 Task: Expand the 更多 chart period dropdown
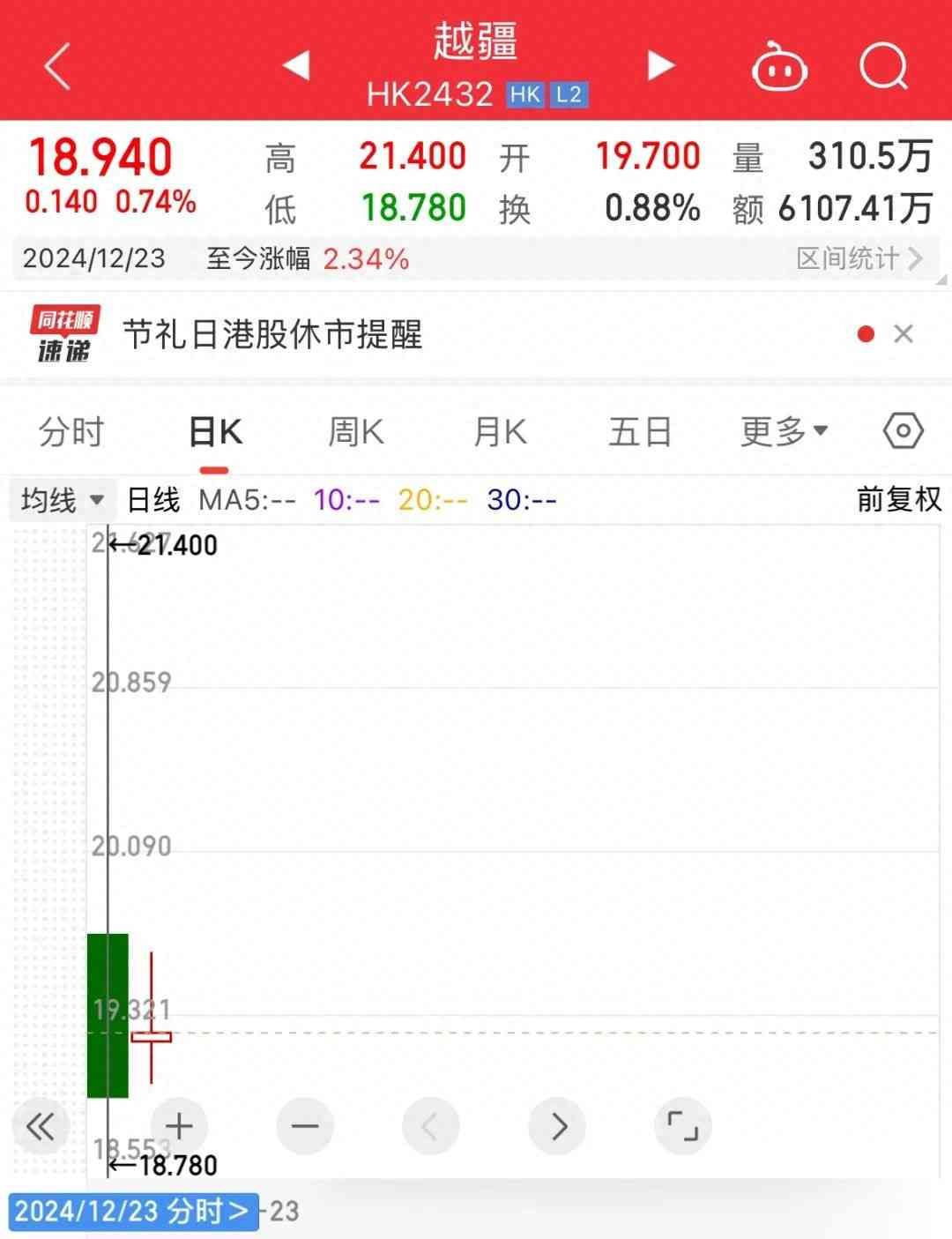point(784,432)
